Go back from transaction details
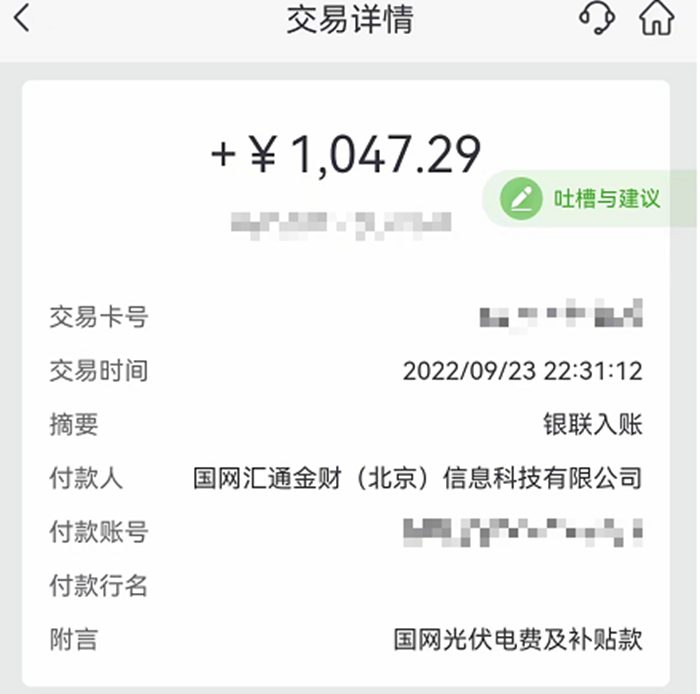Image resolution: width=700 pixels, height=694 pixels. (x=22, y=19)
